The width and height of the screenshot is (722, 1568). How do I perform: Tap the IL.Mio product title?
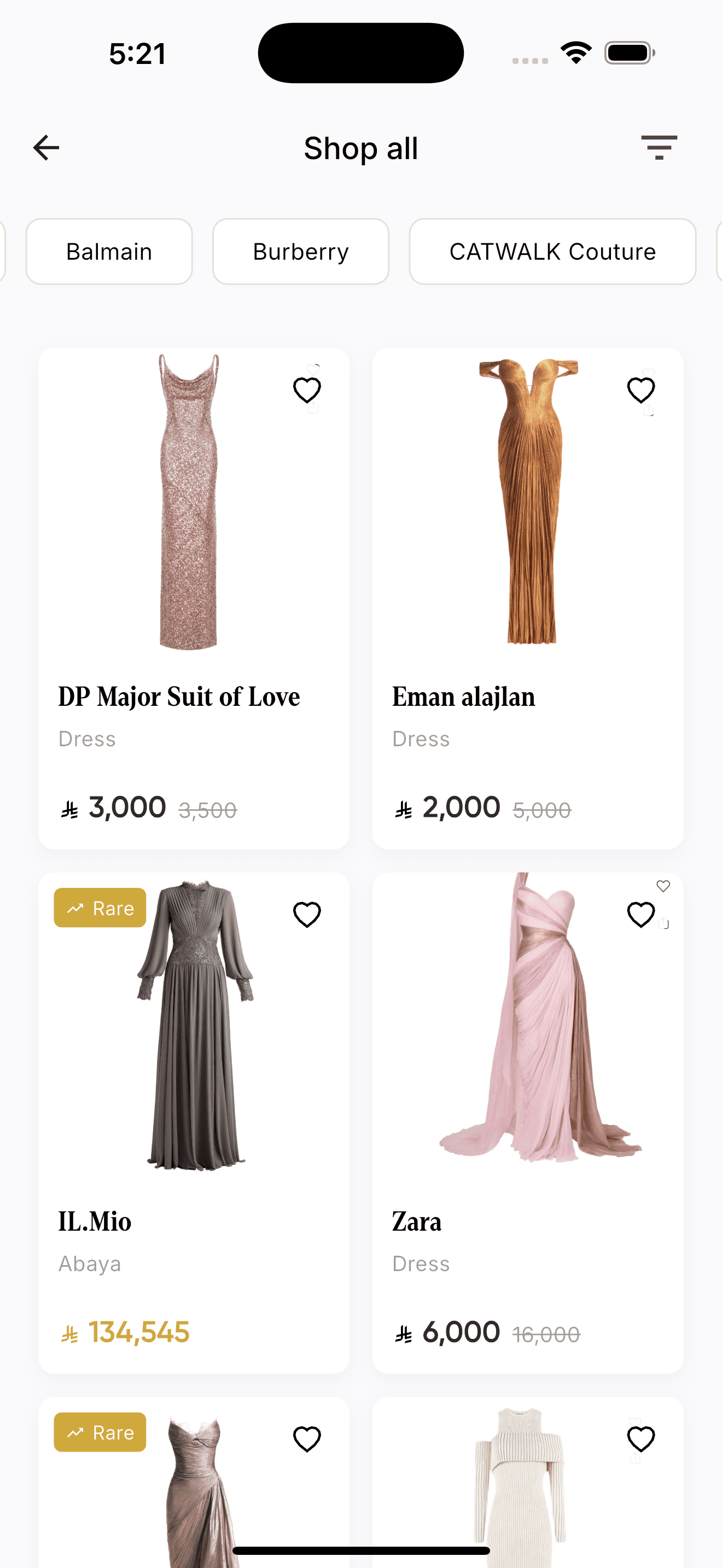(95, 1221)
